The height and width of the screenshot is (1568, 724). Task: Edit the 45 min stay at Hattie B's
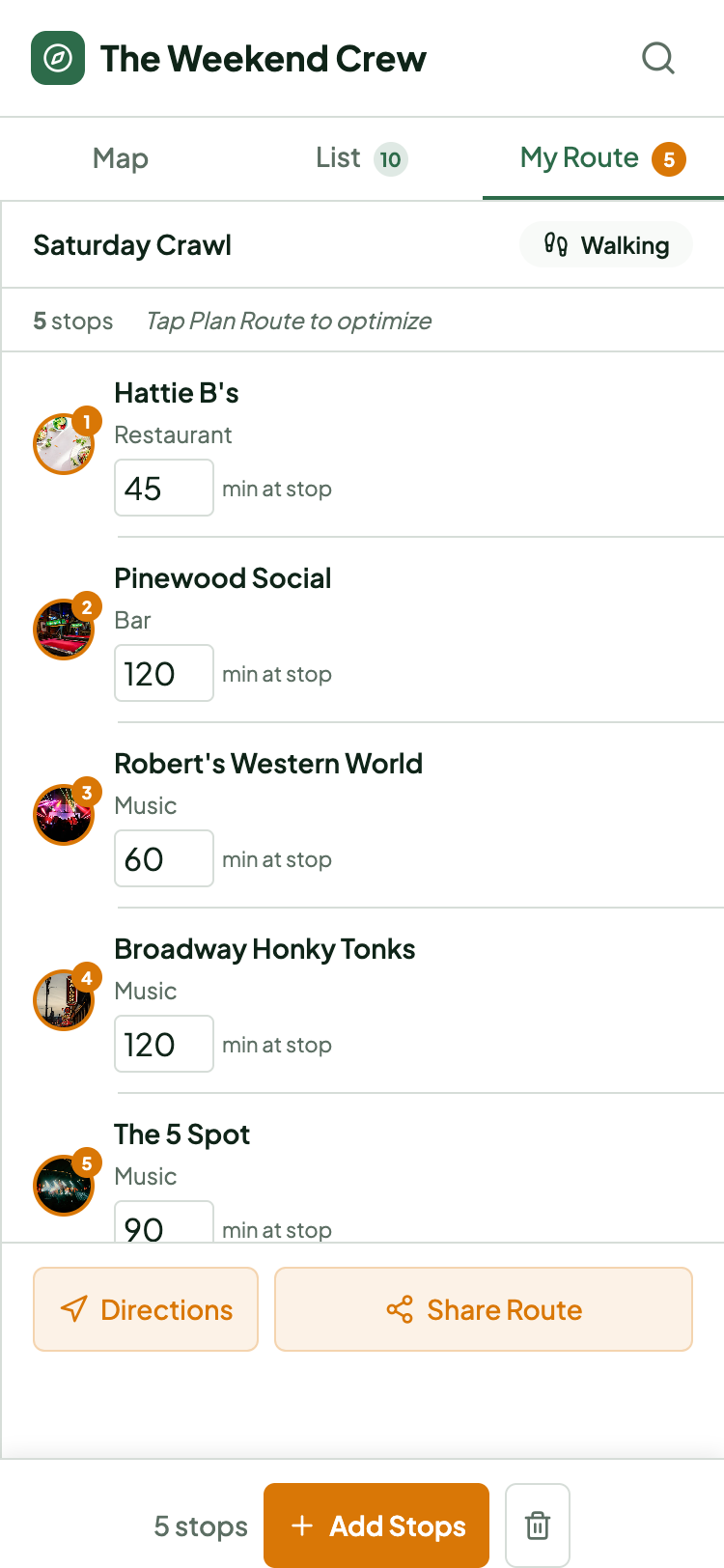tap(164, 488)
